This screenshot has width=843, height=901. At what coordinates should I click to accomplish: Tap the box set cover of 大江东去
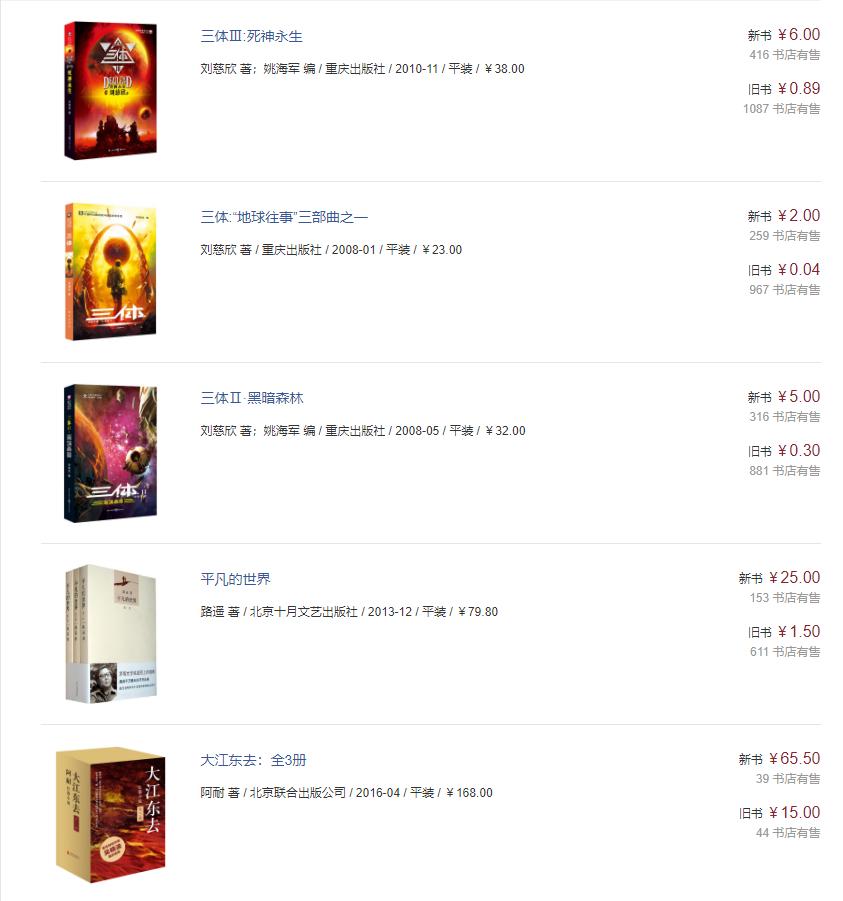coord(109,814)
